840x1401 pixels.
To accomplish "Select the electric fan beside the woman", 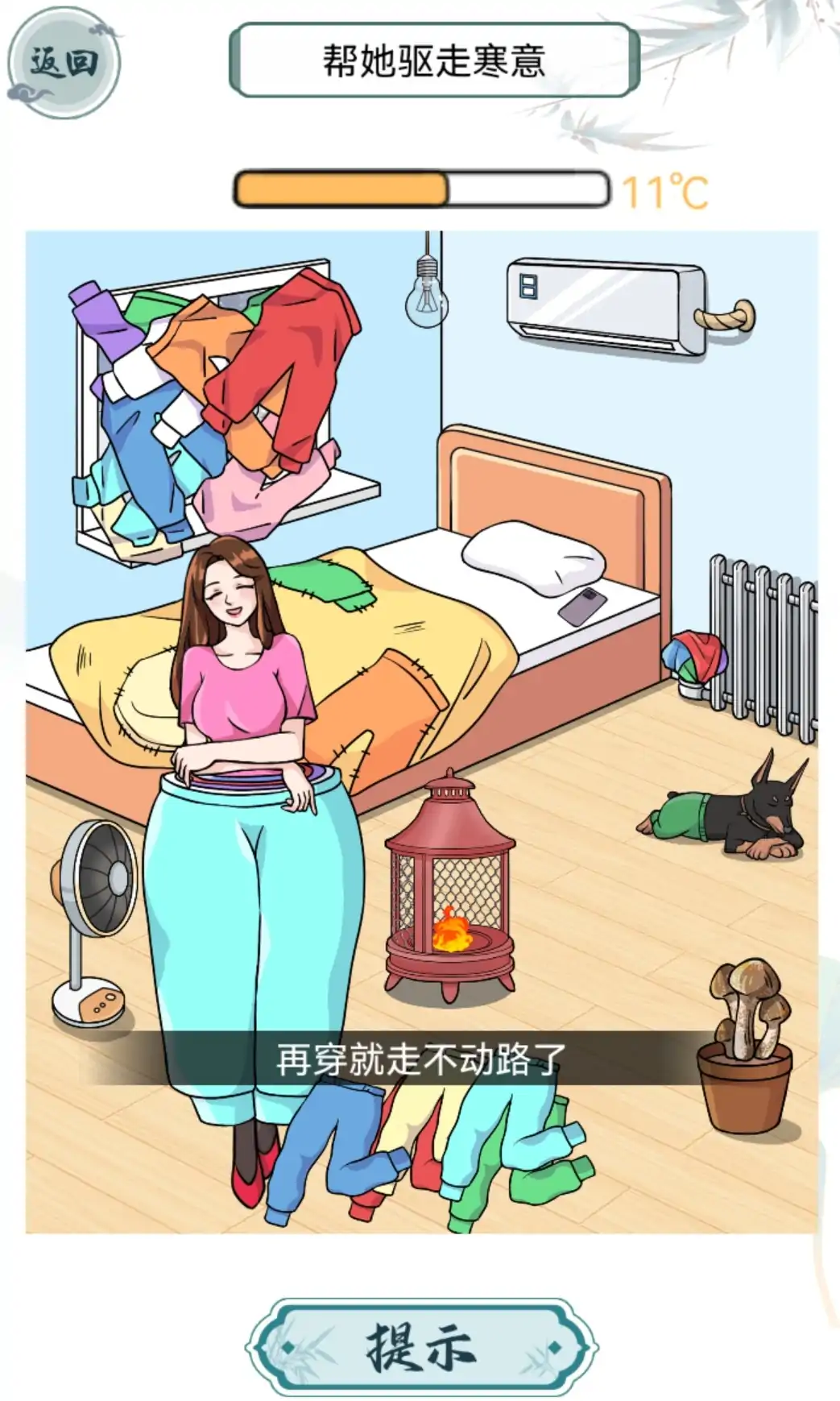I will click(95, 918).
